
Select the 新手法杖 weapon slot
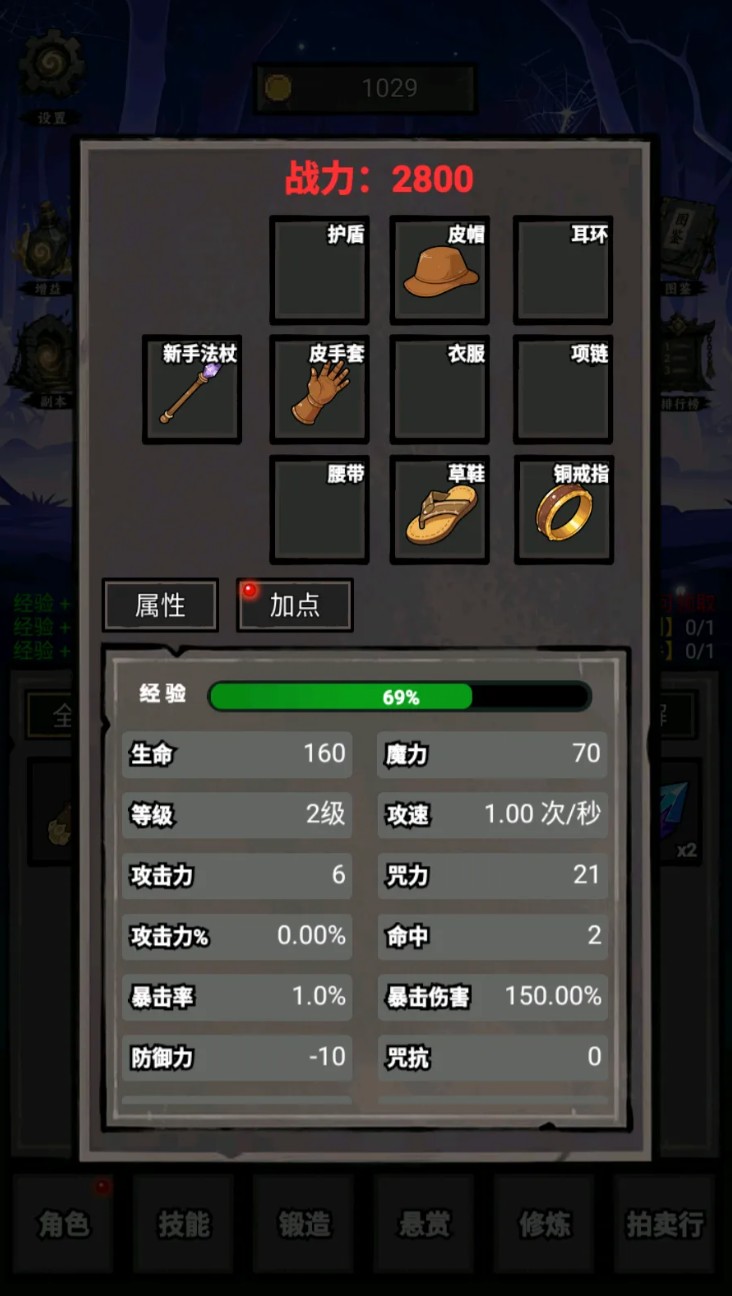point(192,389)
